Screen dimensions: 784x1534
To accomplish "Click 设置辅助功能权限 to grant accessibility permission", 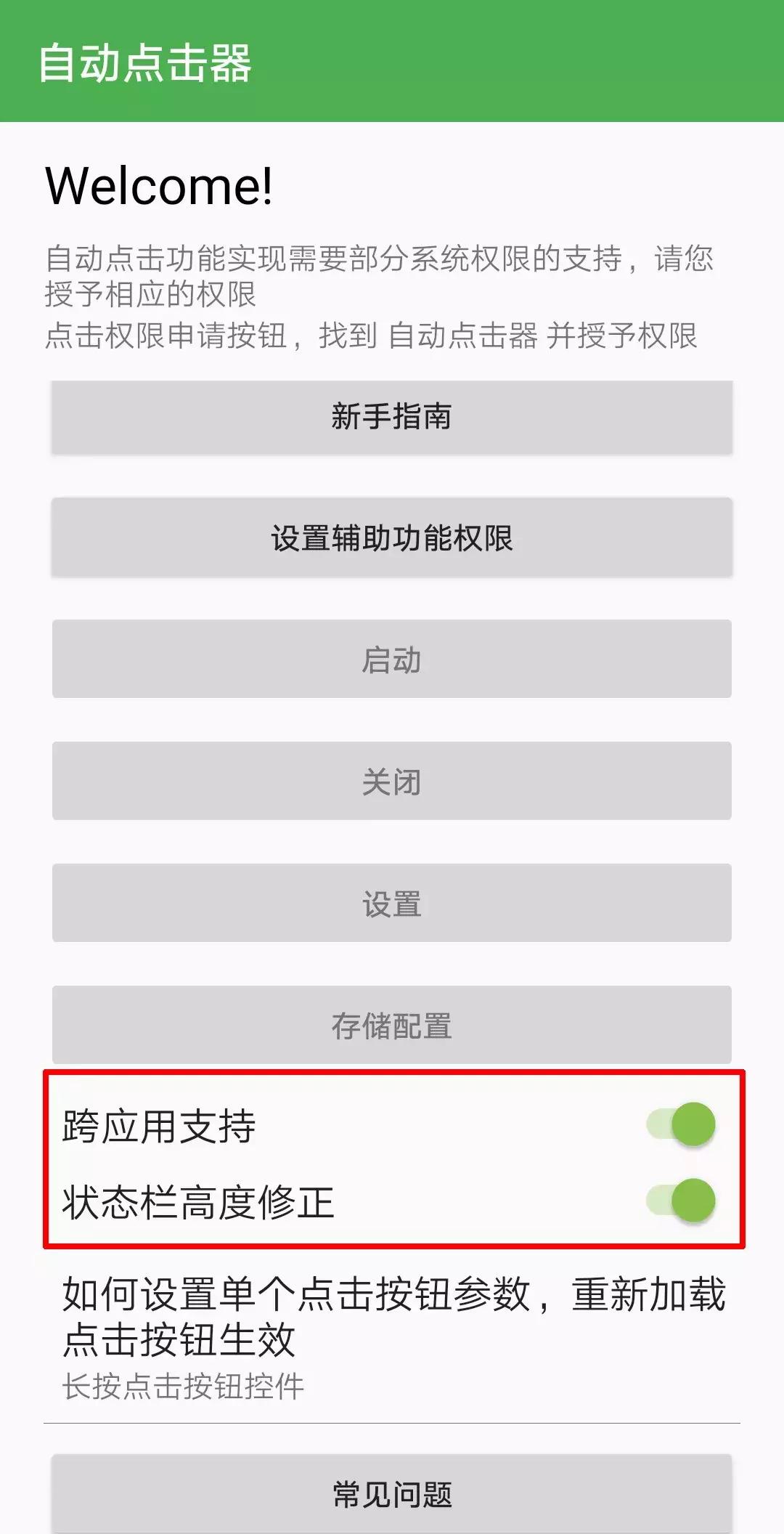I will [392, 538].
